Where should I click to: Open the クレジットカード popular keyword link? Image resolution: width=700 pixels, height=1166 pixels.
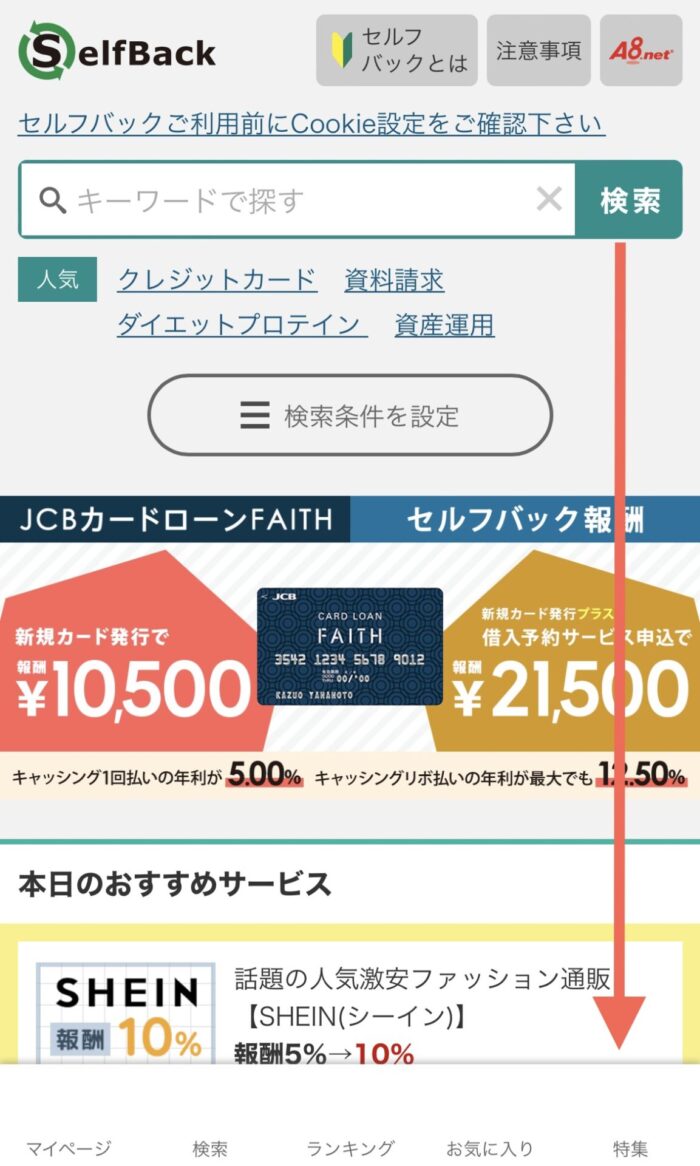217,280
